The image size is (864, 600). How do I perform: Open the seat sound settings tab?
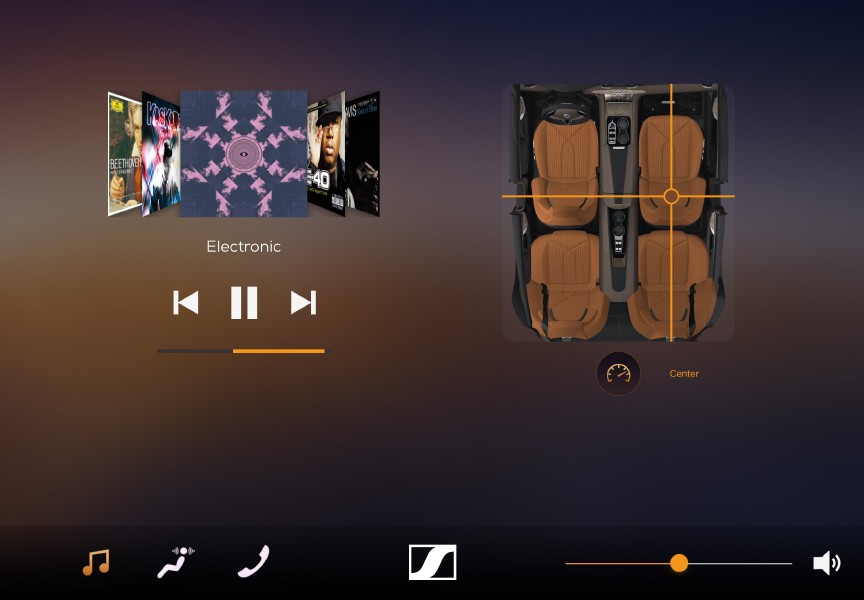[176, 563]
